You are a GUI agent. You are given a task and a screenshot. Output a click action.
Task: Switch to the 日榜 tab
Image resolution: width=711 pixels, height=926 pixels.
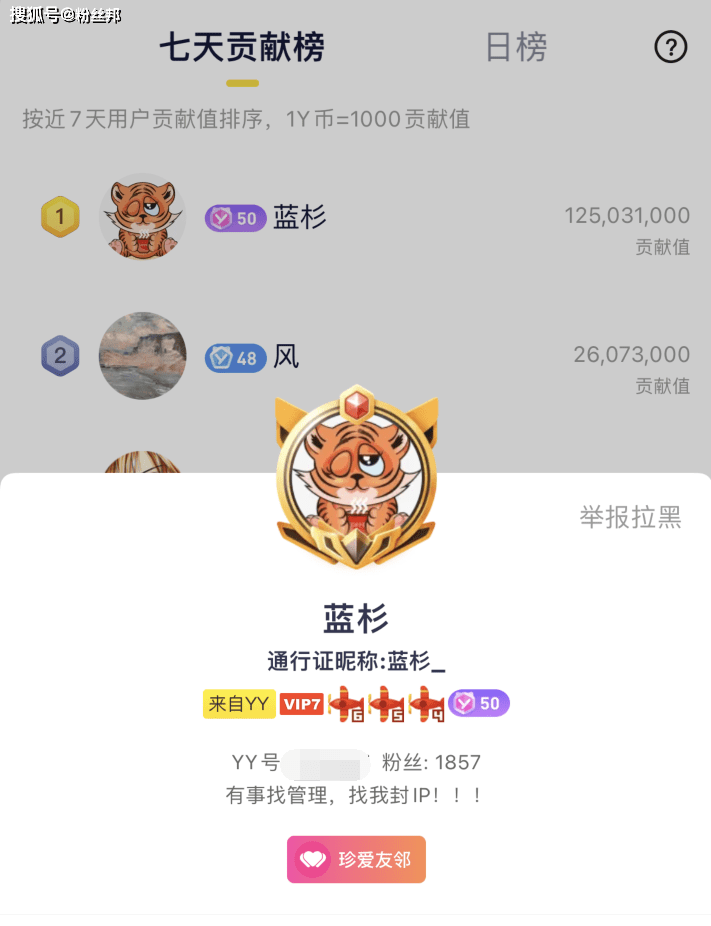point(516,47)
